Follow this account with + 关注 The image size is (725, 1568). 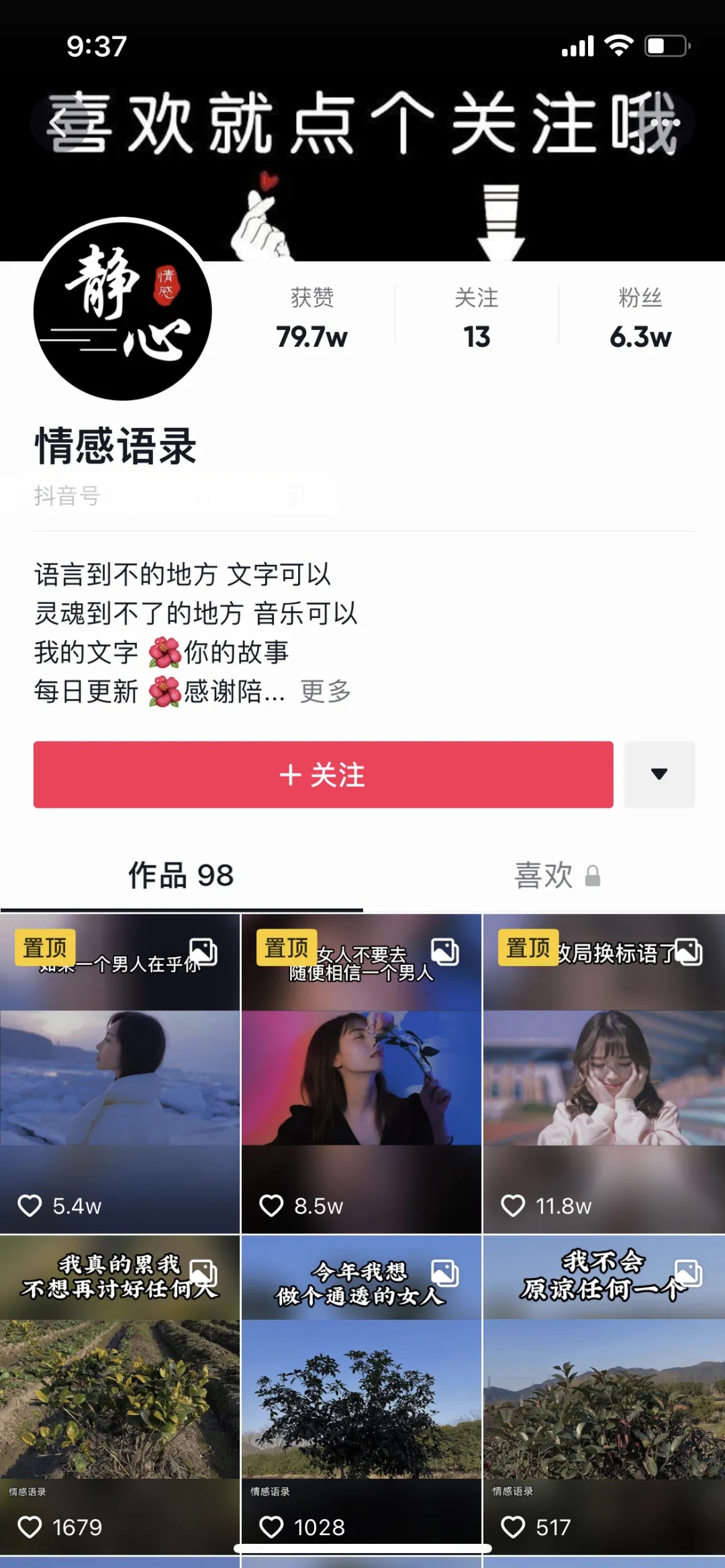[x=323, y=774]
